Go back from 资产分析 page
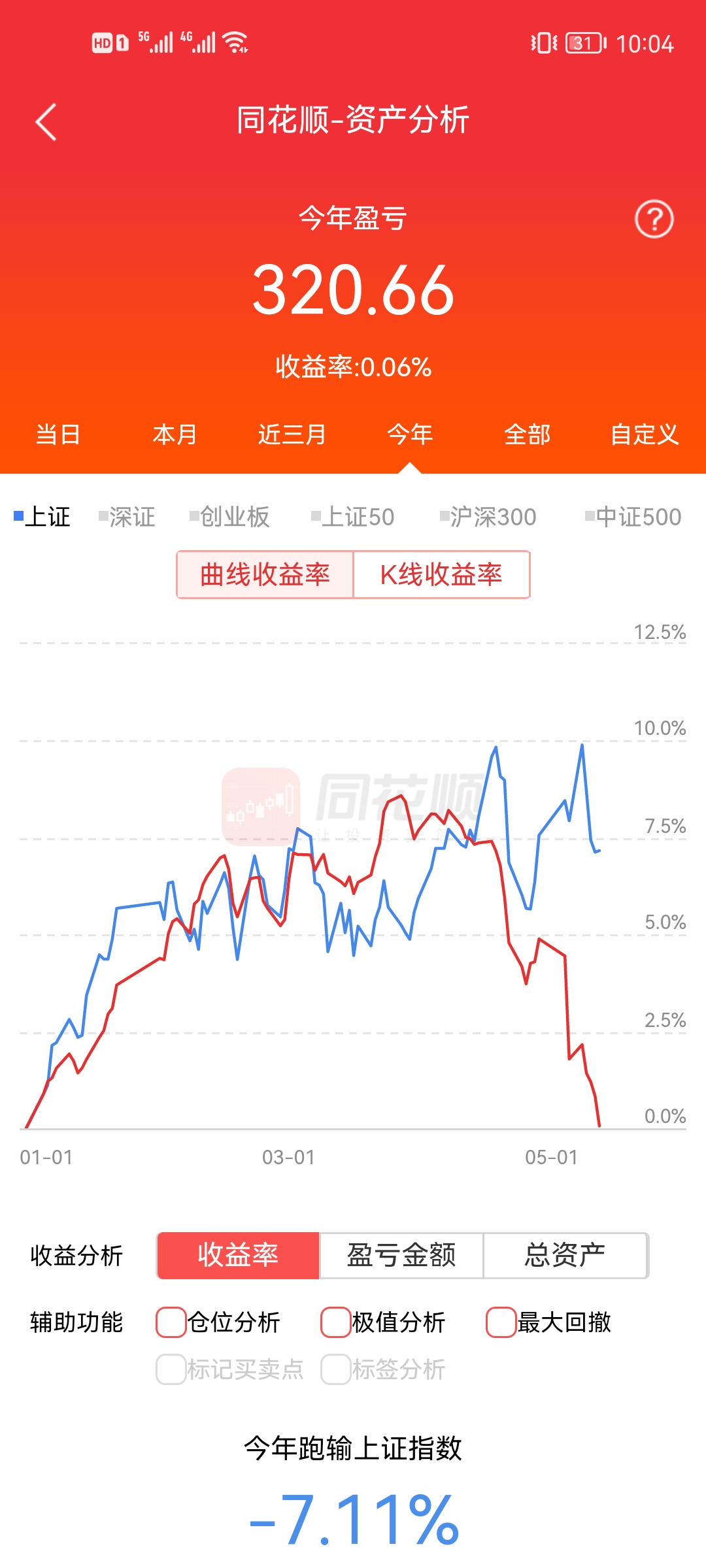 pyautogui.click(x=46, y=122)
